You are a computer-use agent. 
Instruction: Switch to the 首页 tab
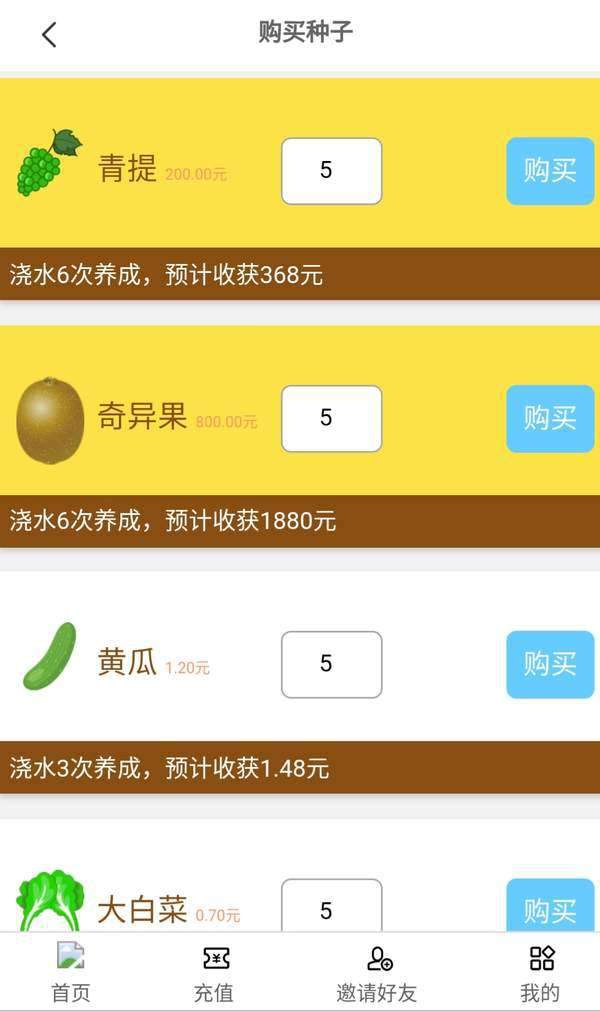click(71, 972)
